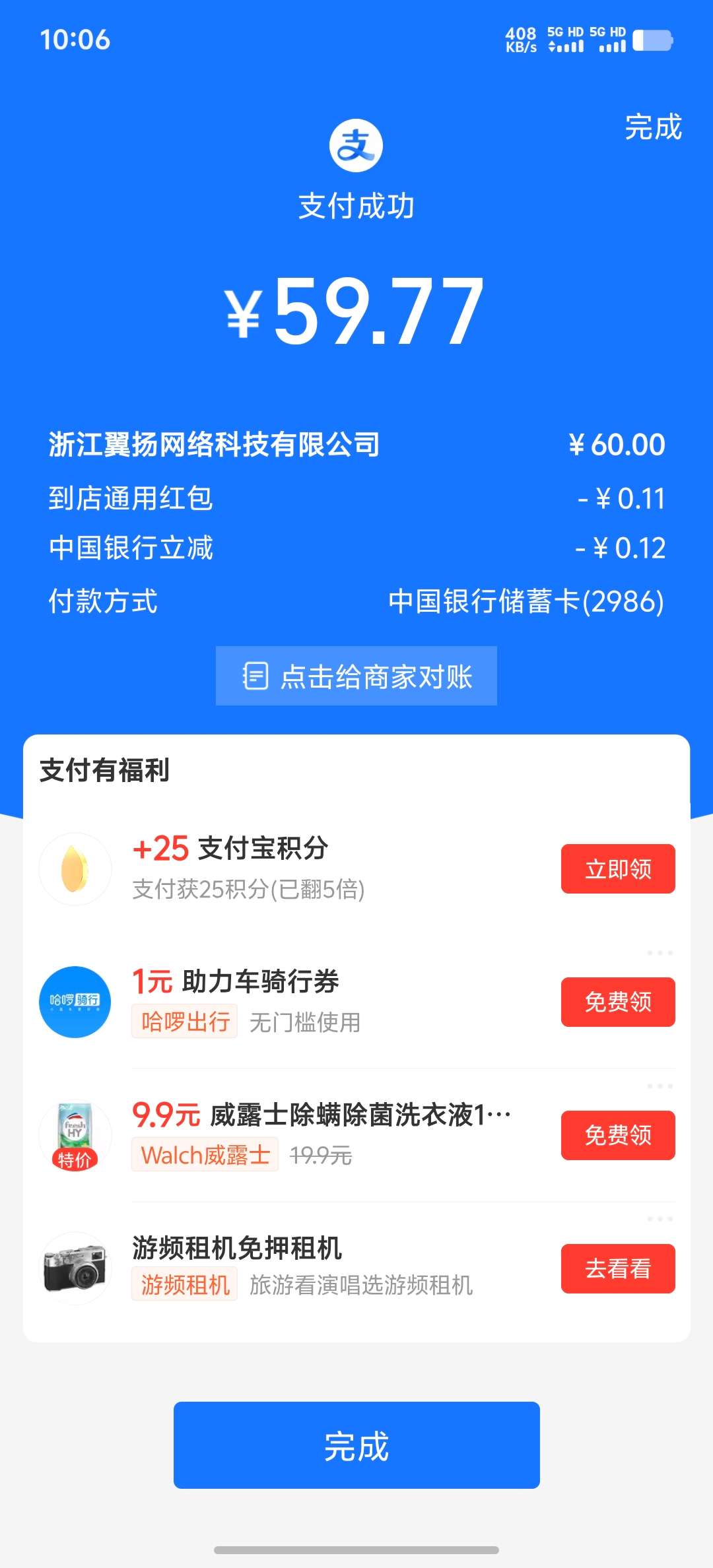The image size is (713, 1568).
Task: Tap 完成 in the top right corner
Action: [653, 127]
